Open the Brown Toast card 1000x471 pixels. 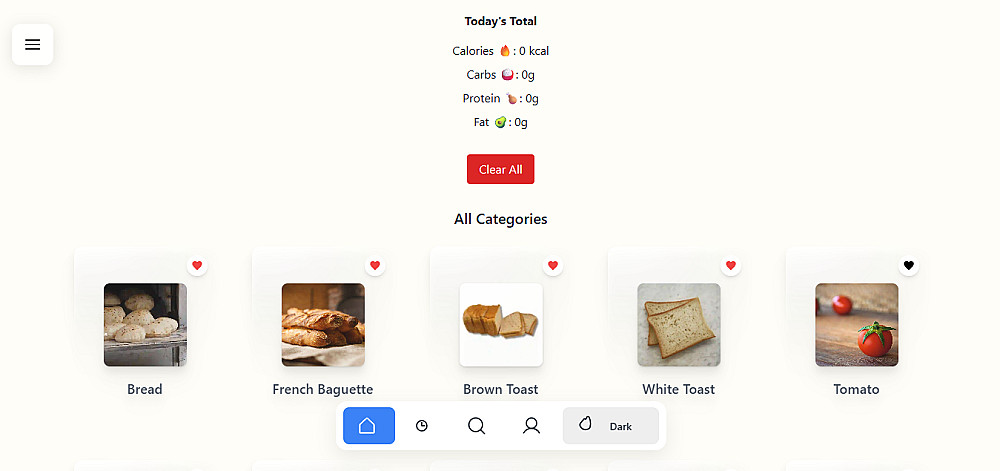501,325
